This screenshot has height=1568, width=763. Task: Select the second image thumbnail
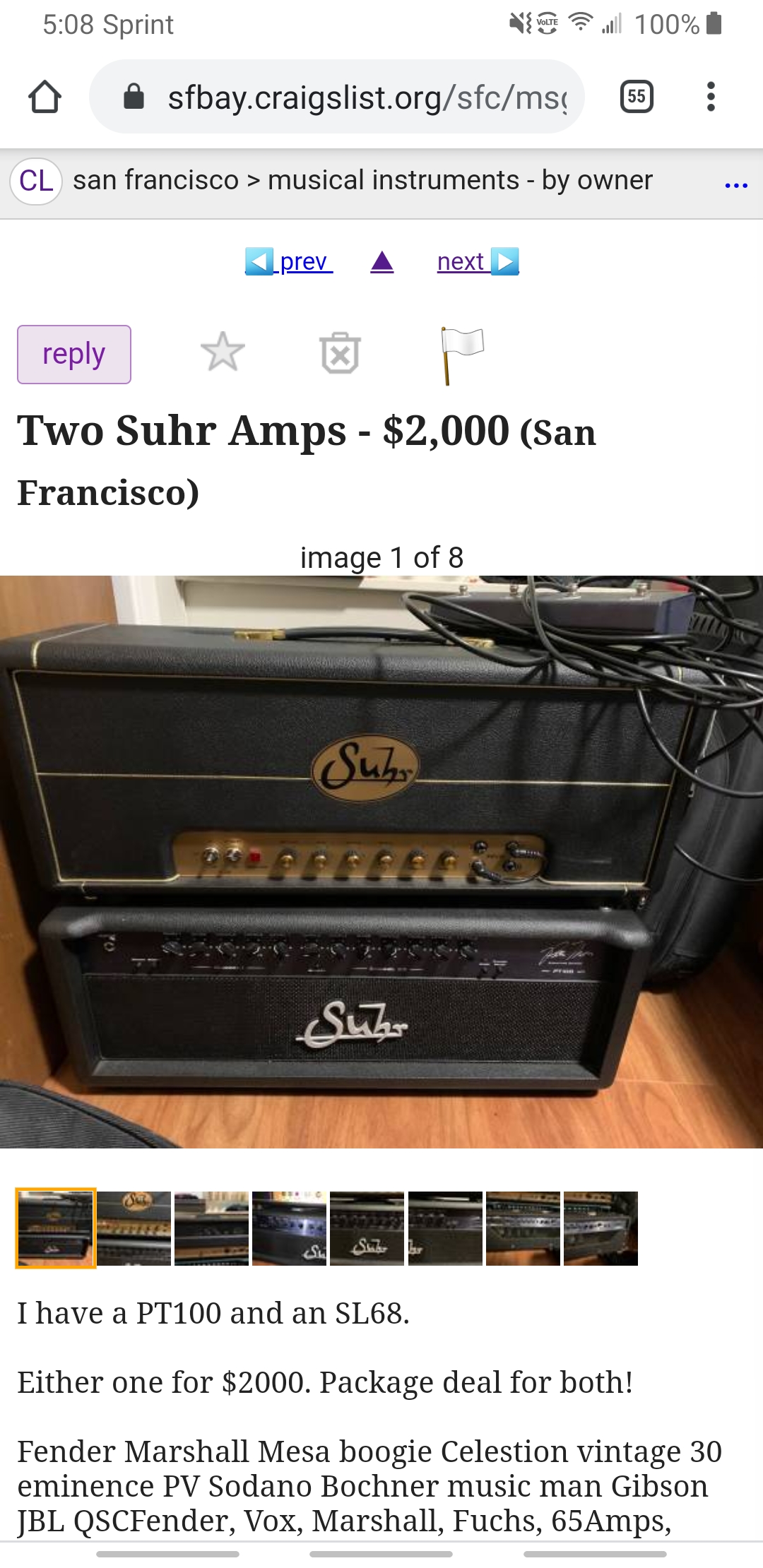tap(134, 1228)
